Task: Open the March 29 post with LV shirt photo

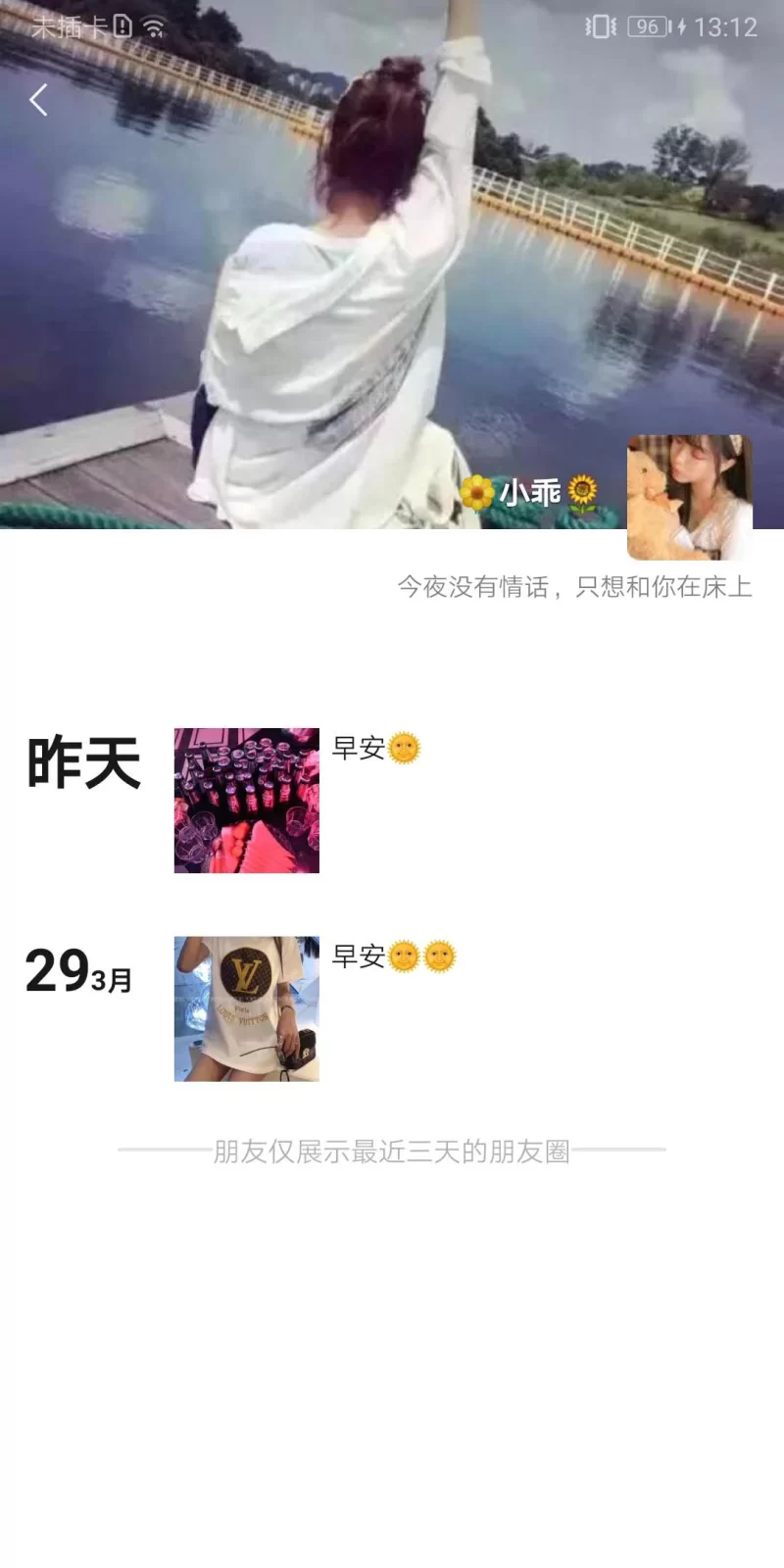Action: click(x=247, y=1008)
